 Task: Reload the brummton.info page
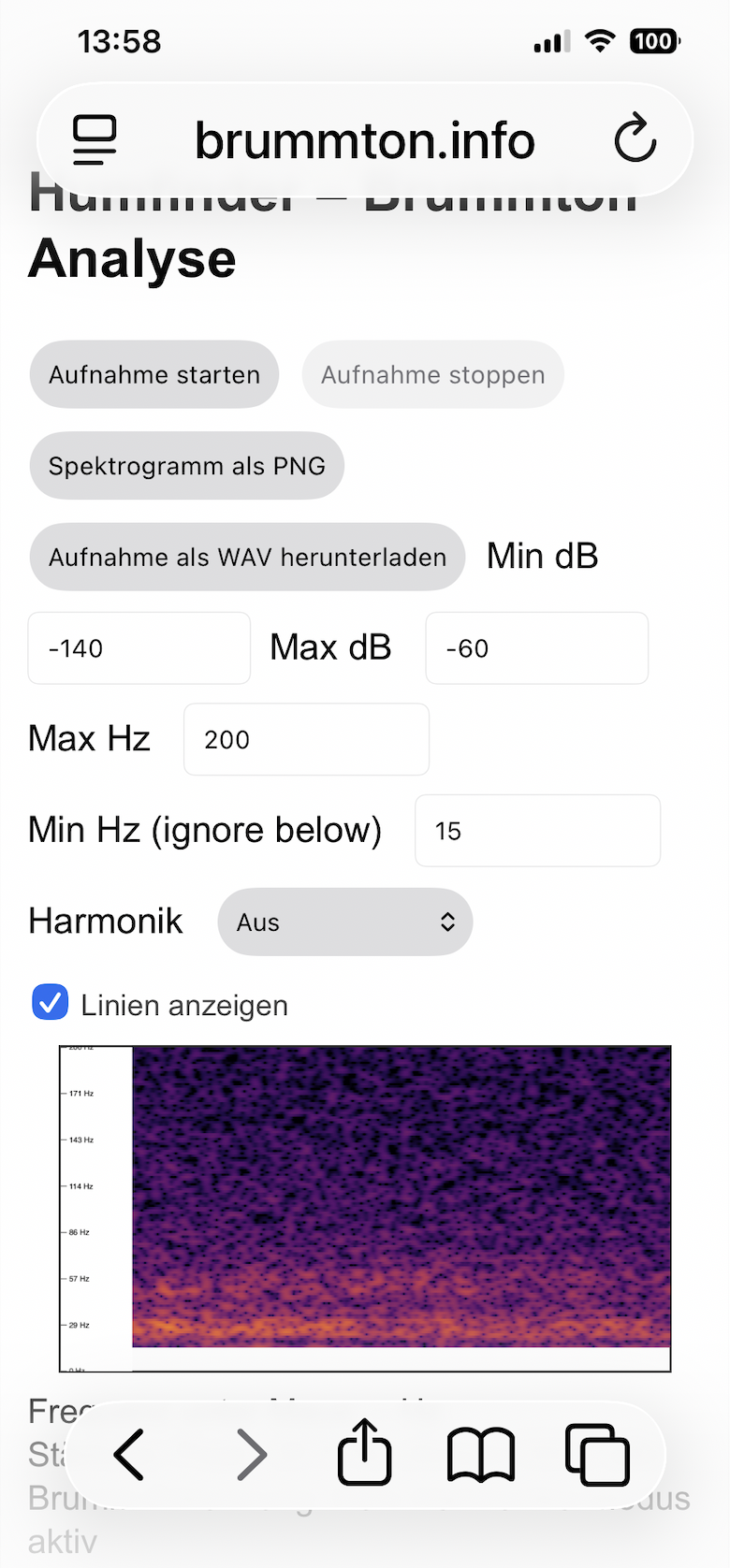pos(635,139)
